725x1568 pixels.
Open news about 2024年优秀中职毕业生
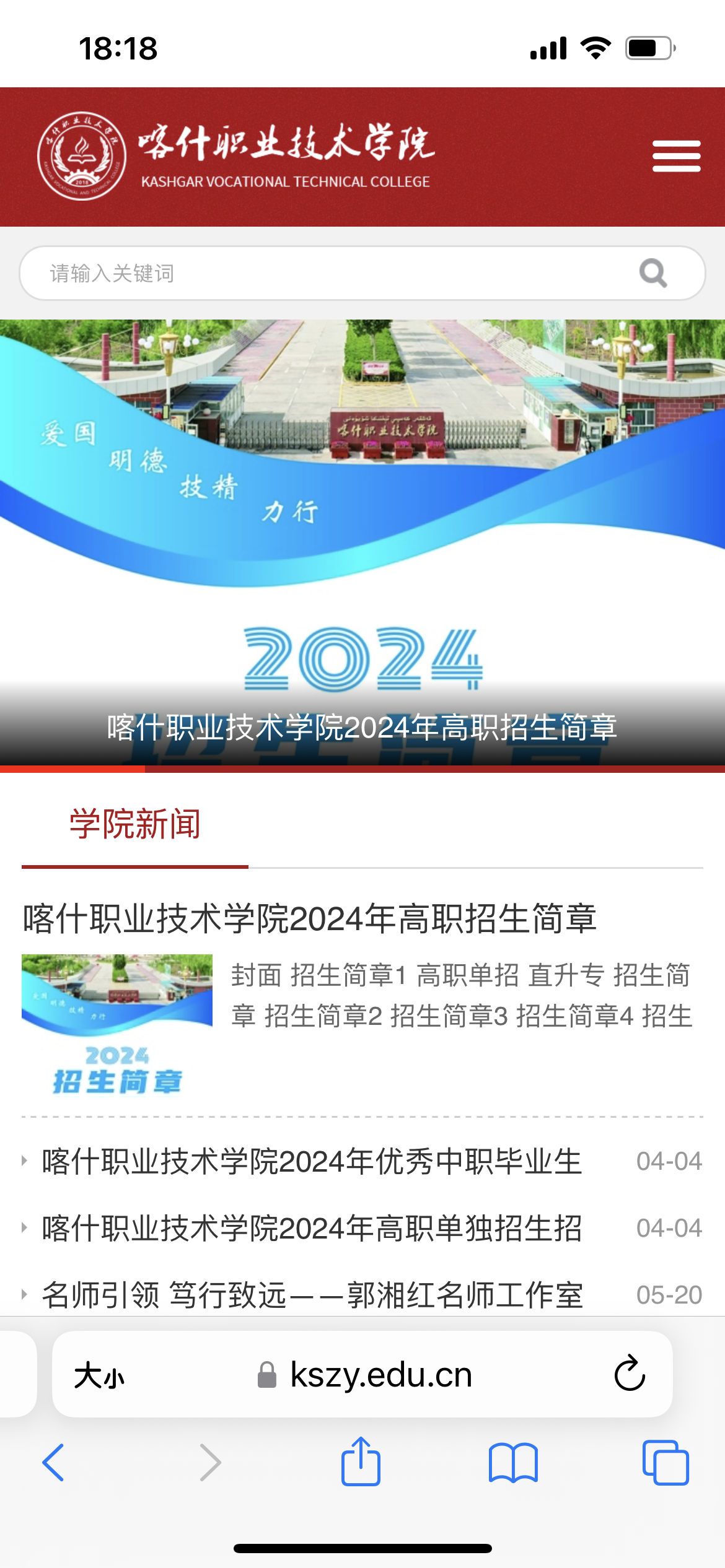coord(312,1161)
